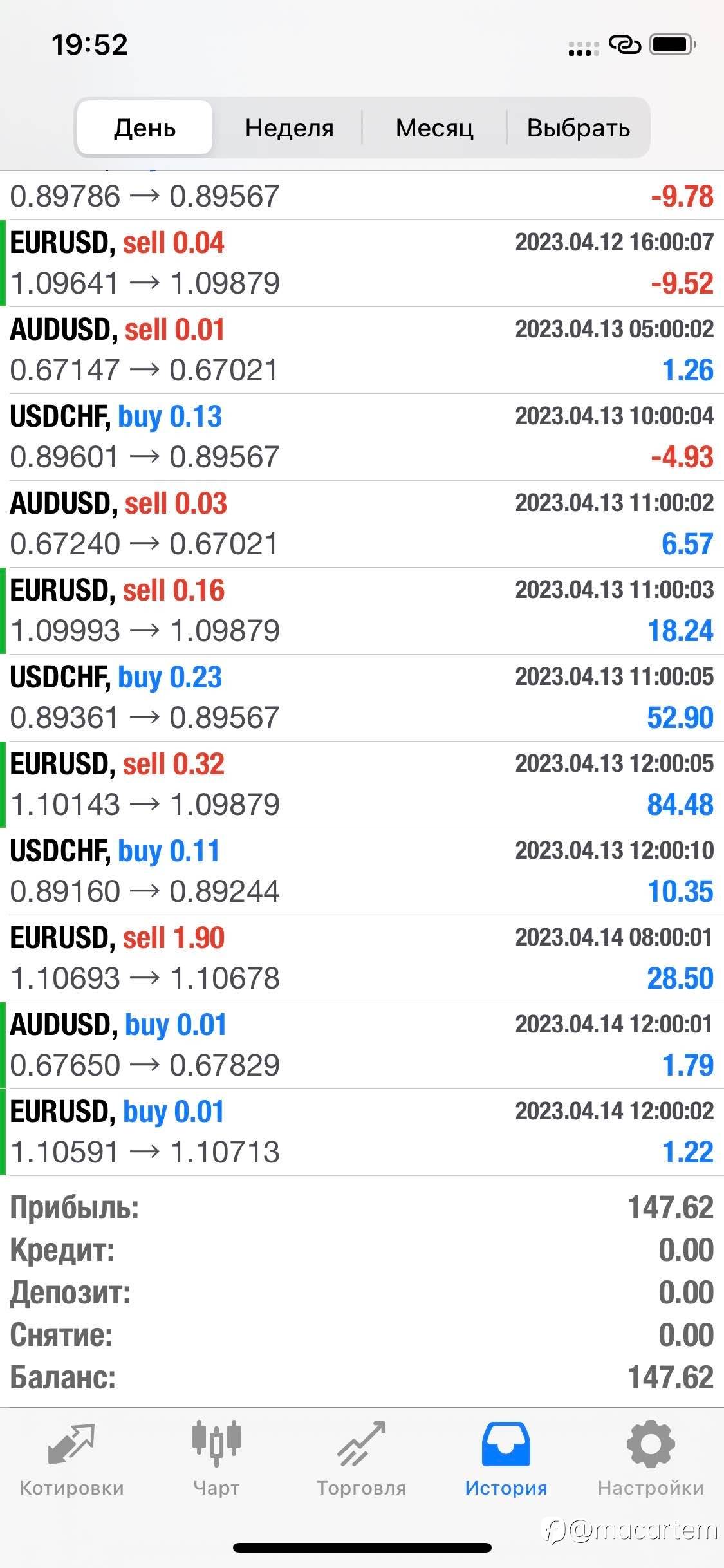View EURUSD sell 1.90 trade details
Image resolution: width=724 pixels, height=1568 pixels.
[x=362, y=958]
